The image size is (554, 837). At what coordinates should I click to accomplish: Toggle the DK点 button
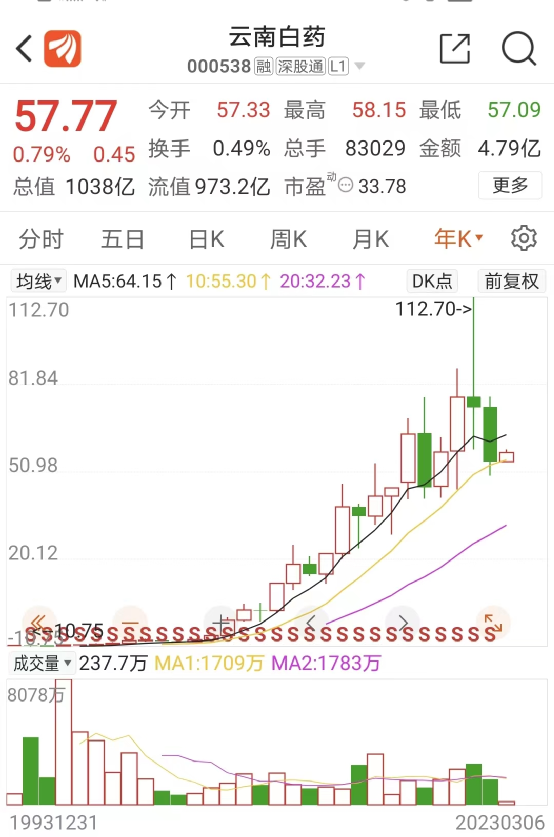pyautogui.click(x=432, y=281)
